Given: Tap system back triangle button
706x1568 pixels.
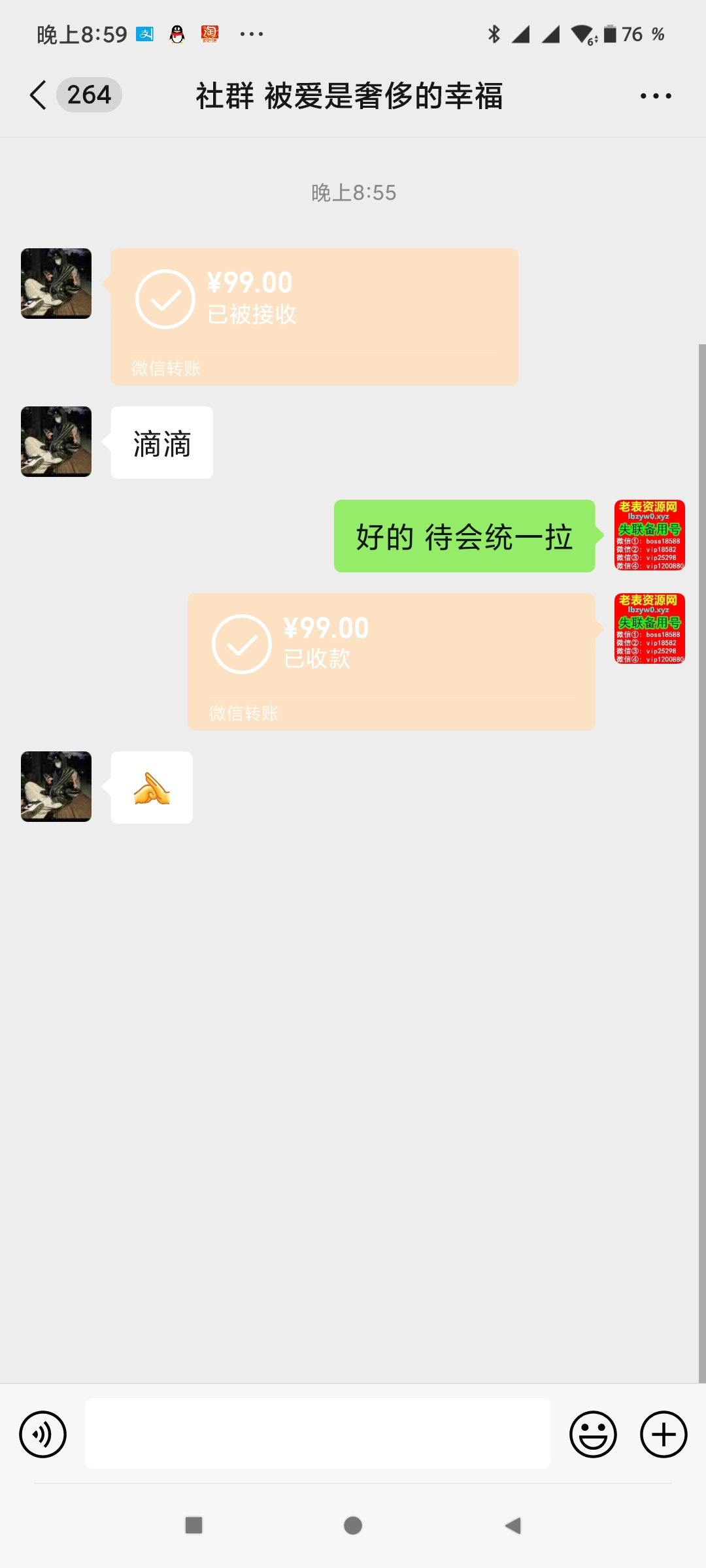Looking at the screenshot, I should point(513,1526).
